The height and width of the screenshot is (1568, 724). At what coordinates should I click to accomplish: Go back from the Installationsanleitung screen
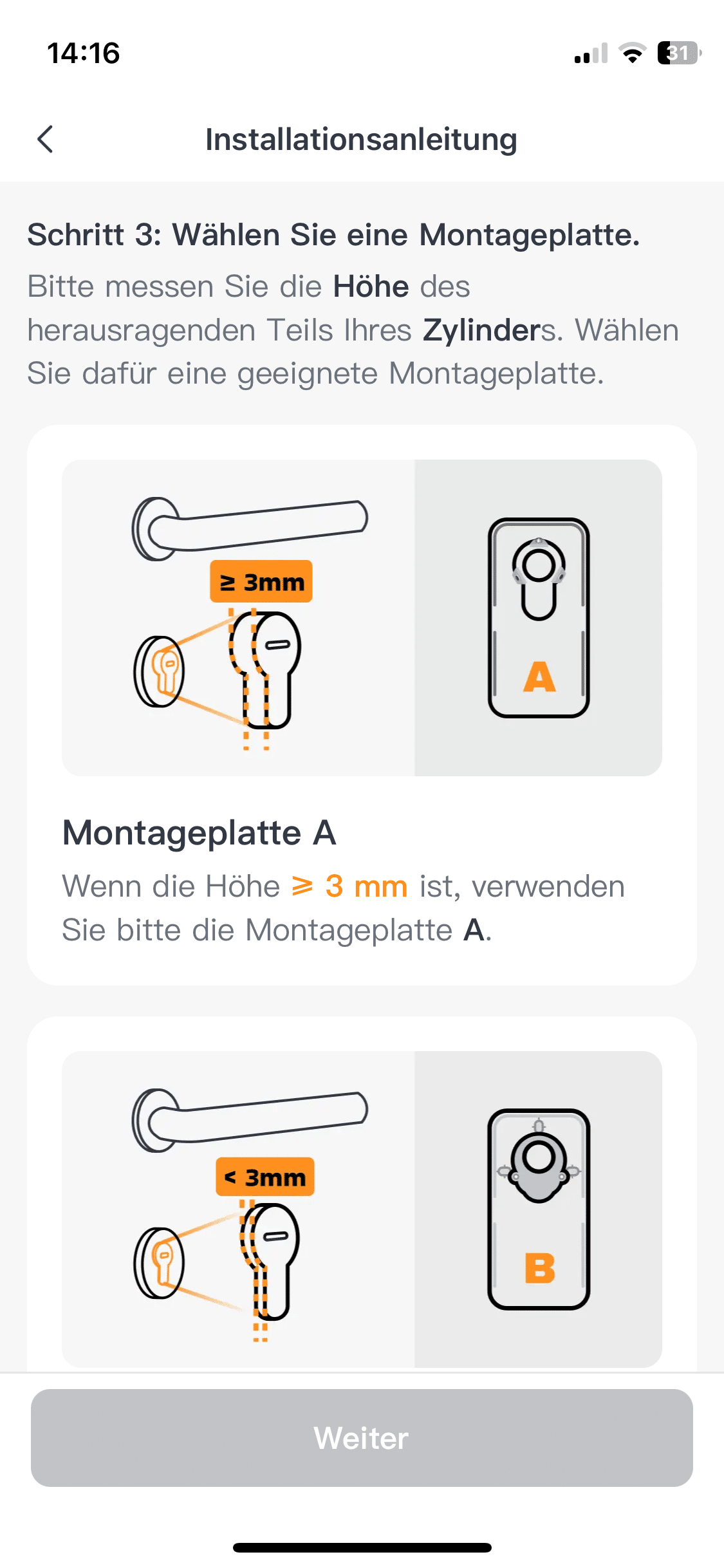45,139
